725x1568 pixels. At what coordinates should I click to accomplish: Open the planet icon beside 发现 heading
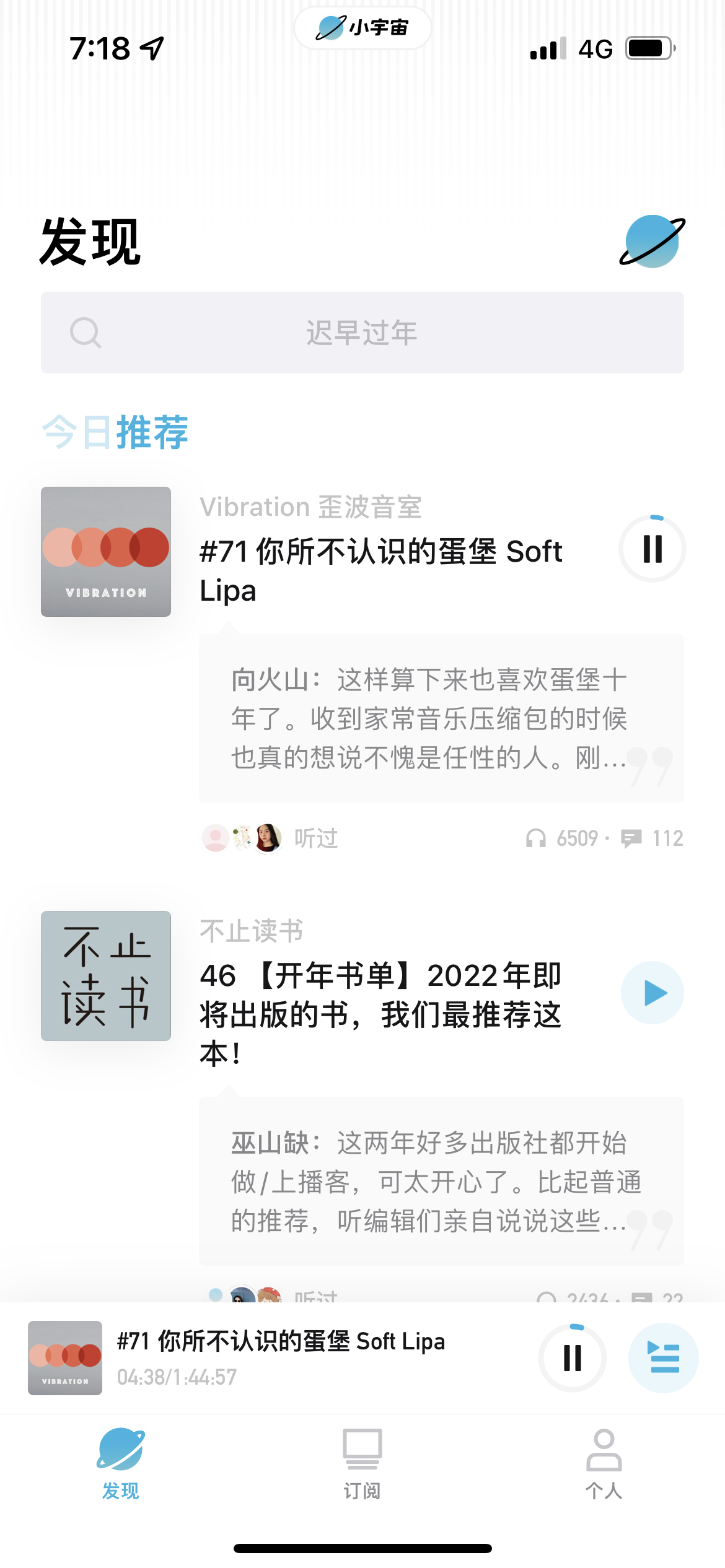(652, 242)
